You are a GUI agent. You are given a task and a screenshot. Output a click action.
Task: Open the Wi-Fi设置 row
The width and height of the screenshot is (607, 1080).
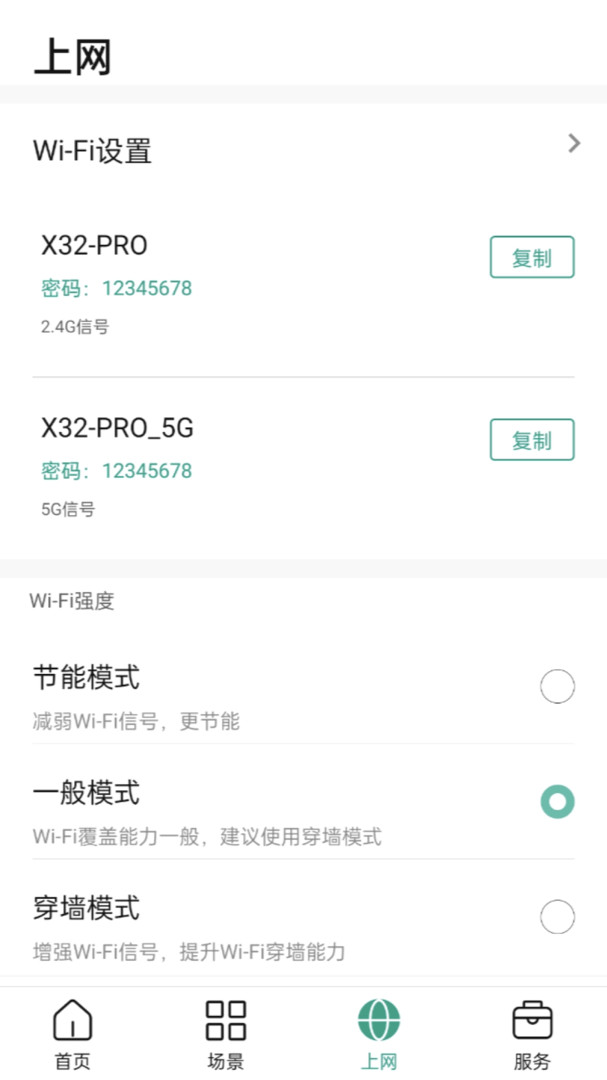303,150
